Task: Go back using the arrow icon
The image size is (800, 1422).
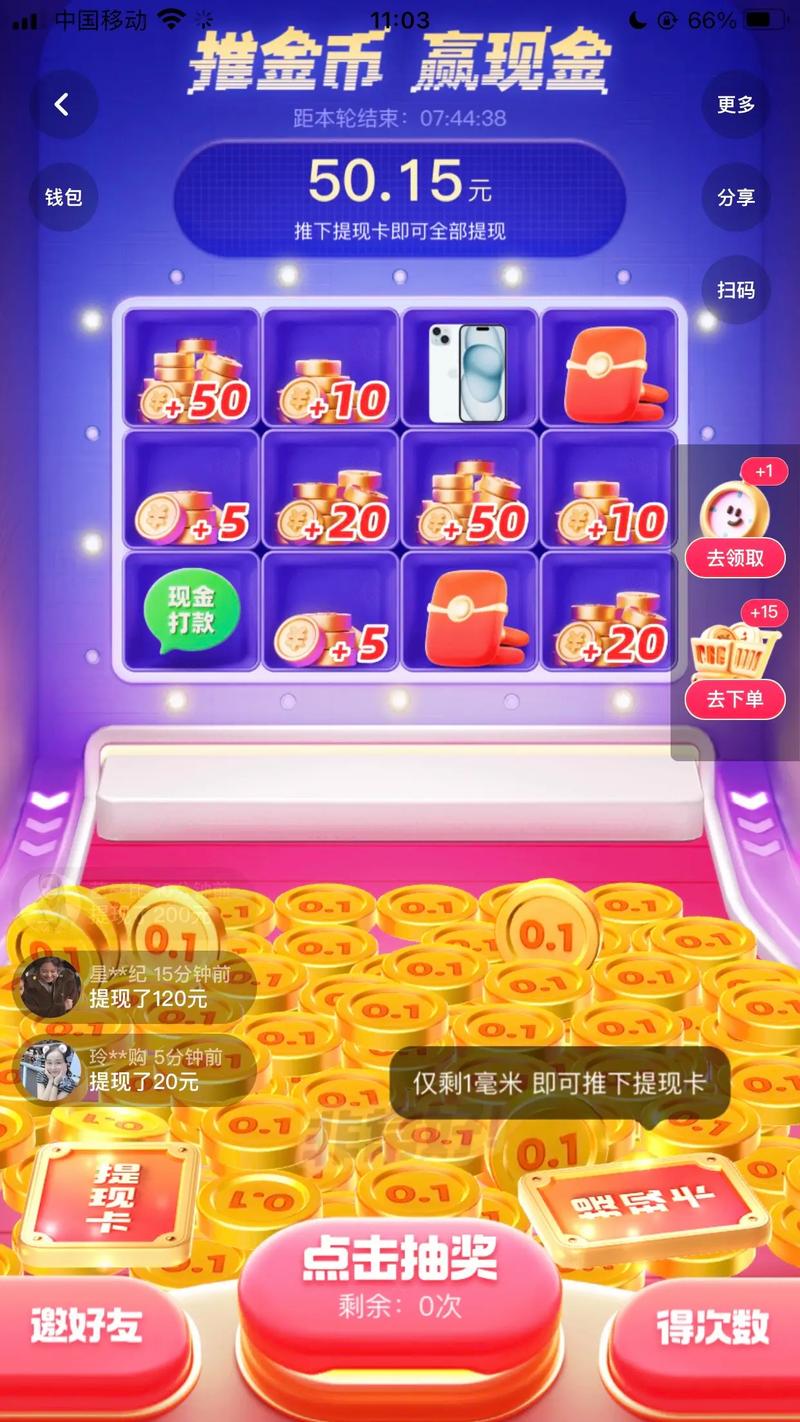Action: (x=62, y=104)
